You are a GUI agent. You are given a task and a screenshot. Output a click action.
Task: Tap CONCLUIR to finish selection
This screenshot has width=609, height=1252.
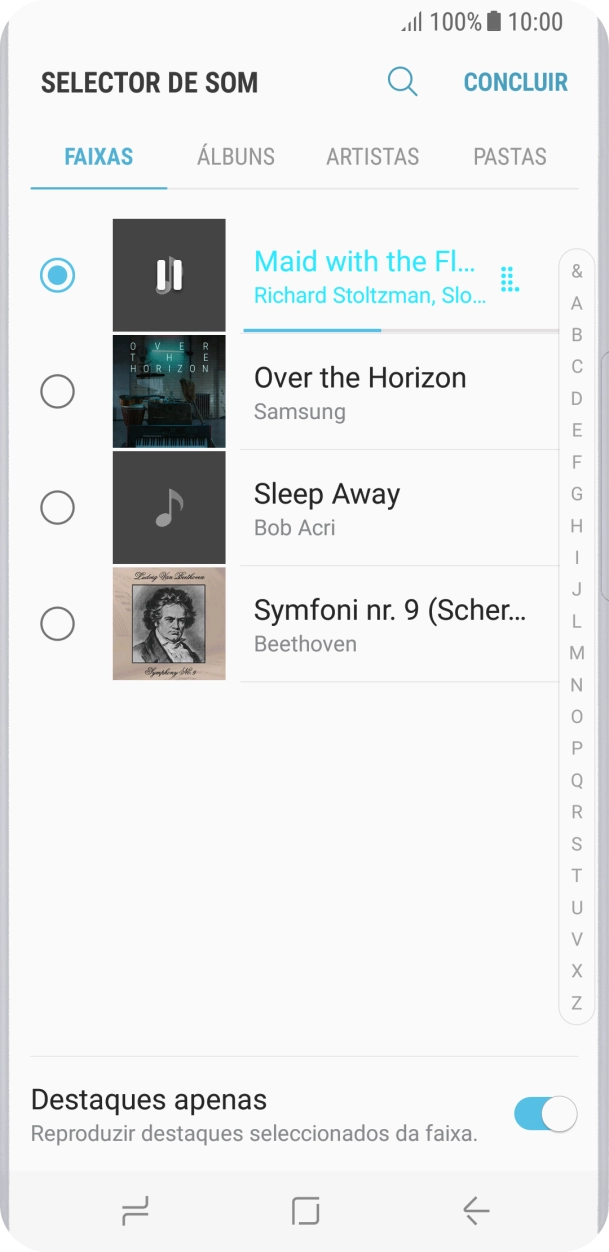[515, 82]
